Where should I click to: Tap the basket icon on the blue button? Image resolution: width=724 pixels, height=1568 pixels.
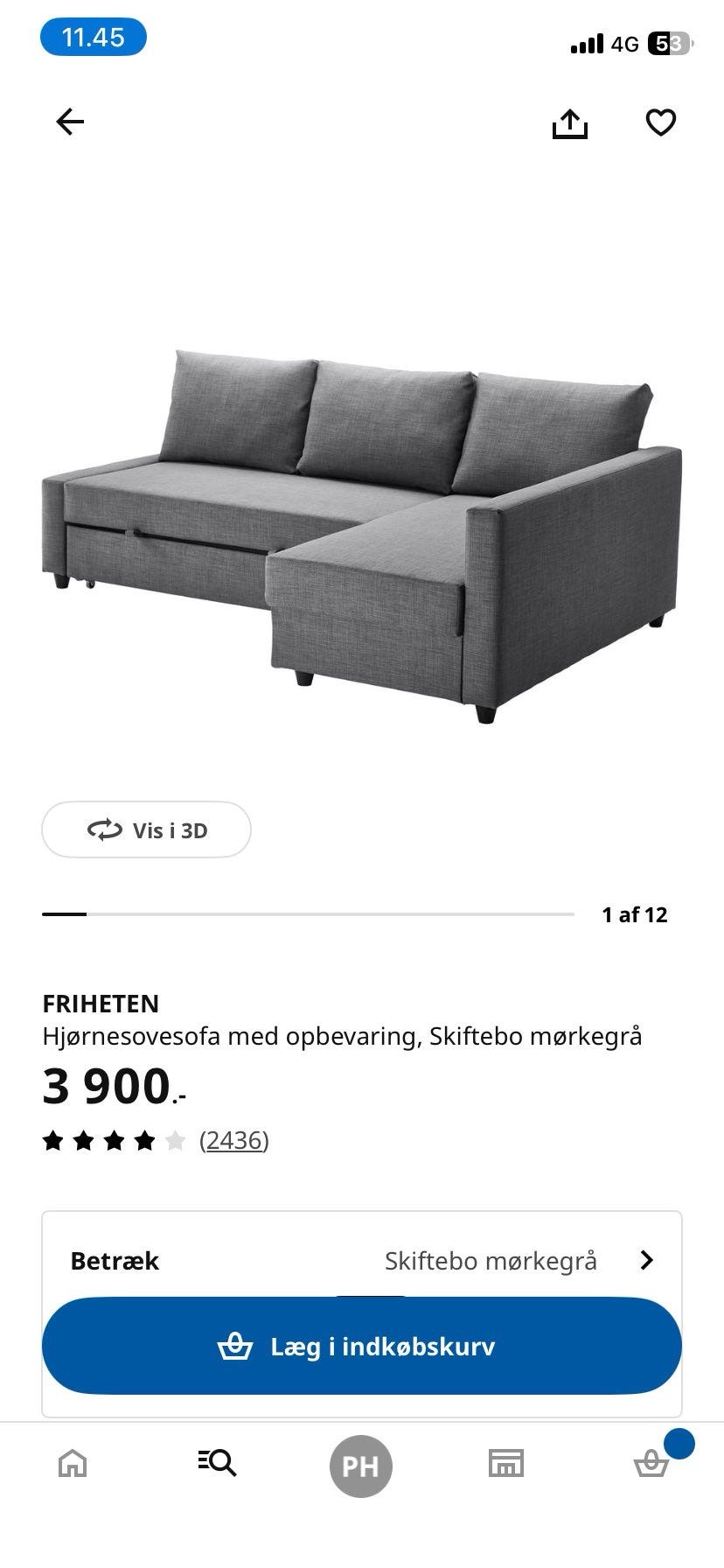[236, 1347]
